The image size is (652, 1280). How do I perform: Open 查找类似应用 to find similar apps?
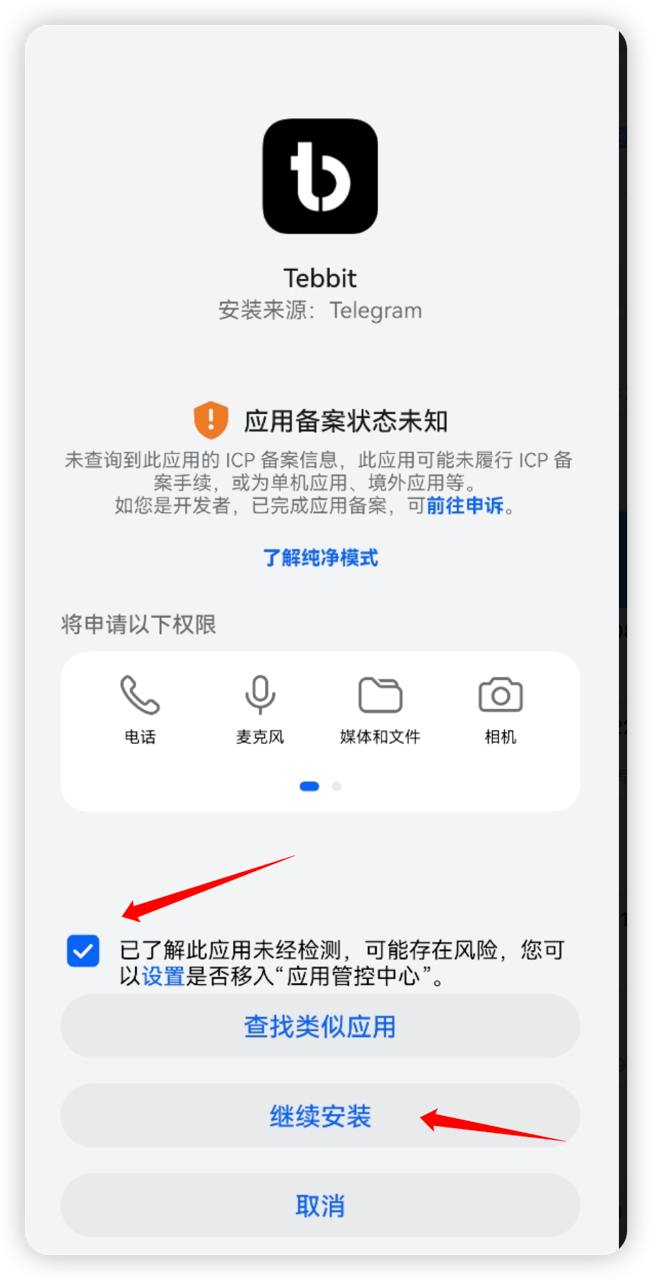point(320,1026)
